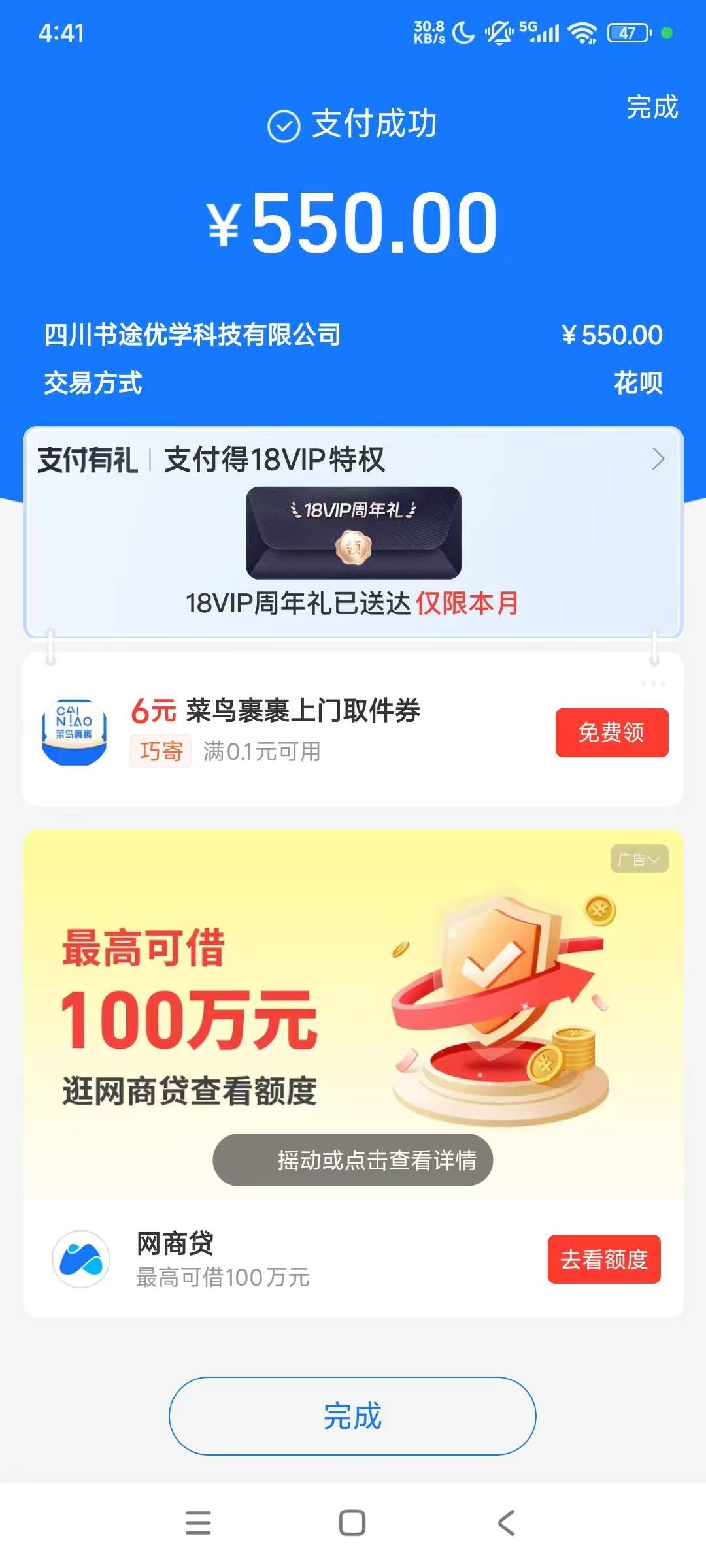Tap 摇动或点击查看详情 pill

[x=353, y=1160]
